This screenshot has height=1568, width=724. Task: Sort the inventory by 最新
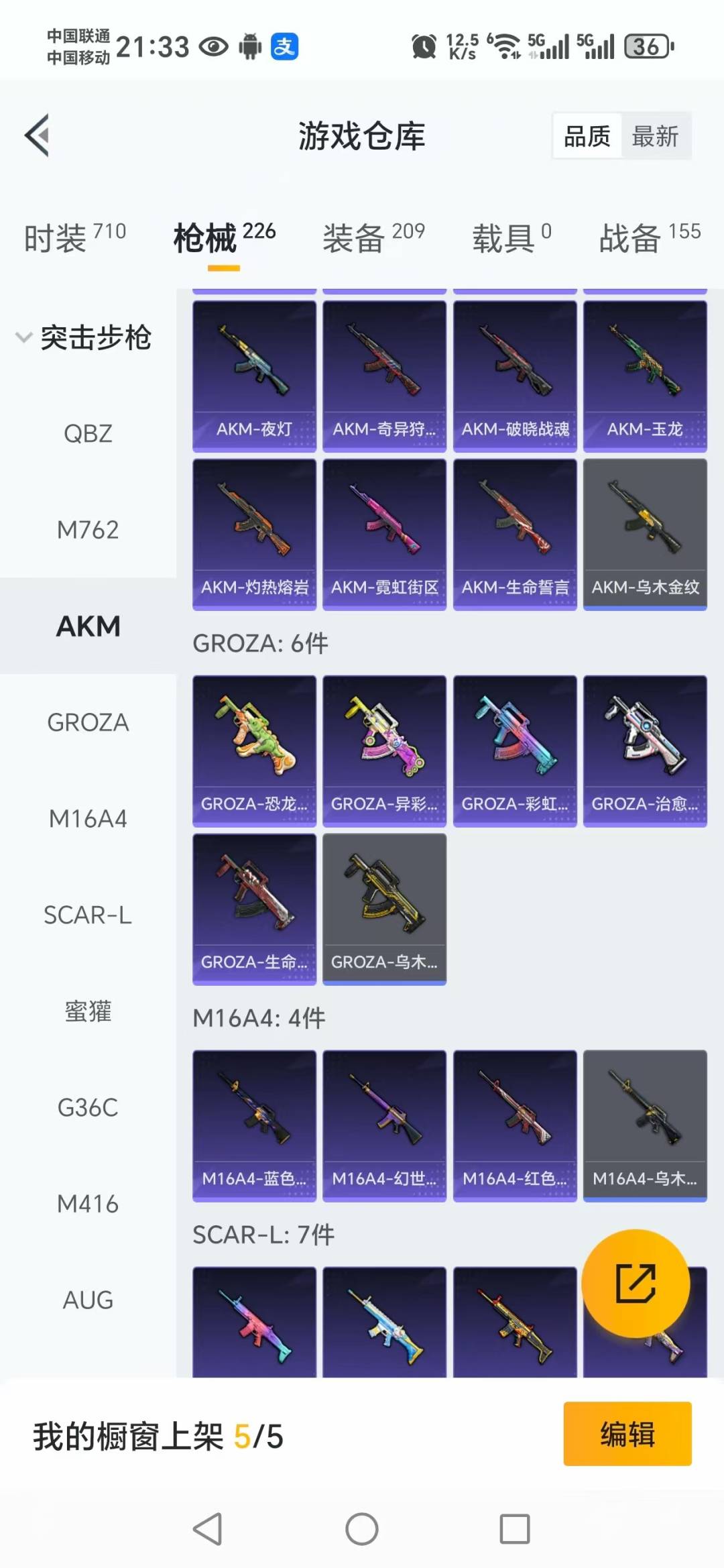click(x=655, y=136)
